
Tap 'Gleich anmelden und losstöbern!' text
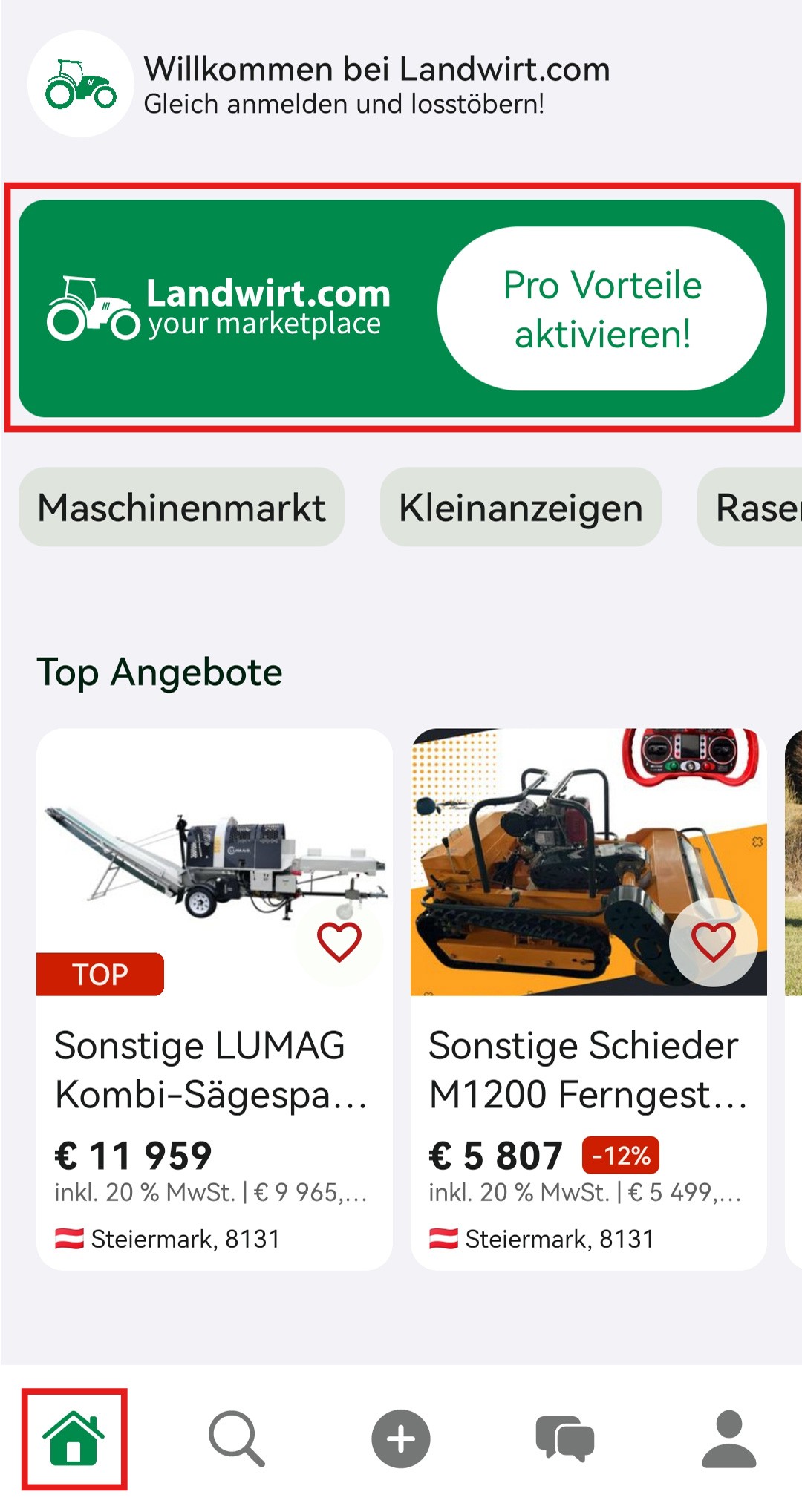345,103
